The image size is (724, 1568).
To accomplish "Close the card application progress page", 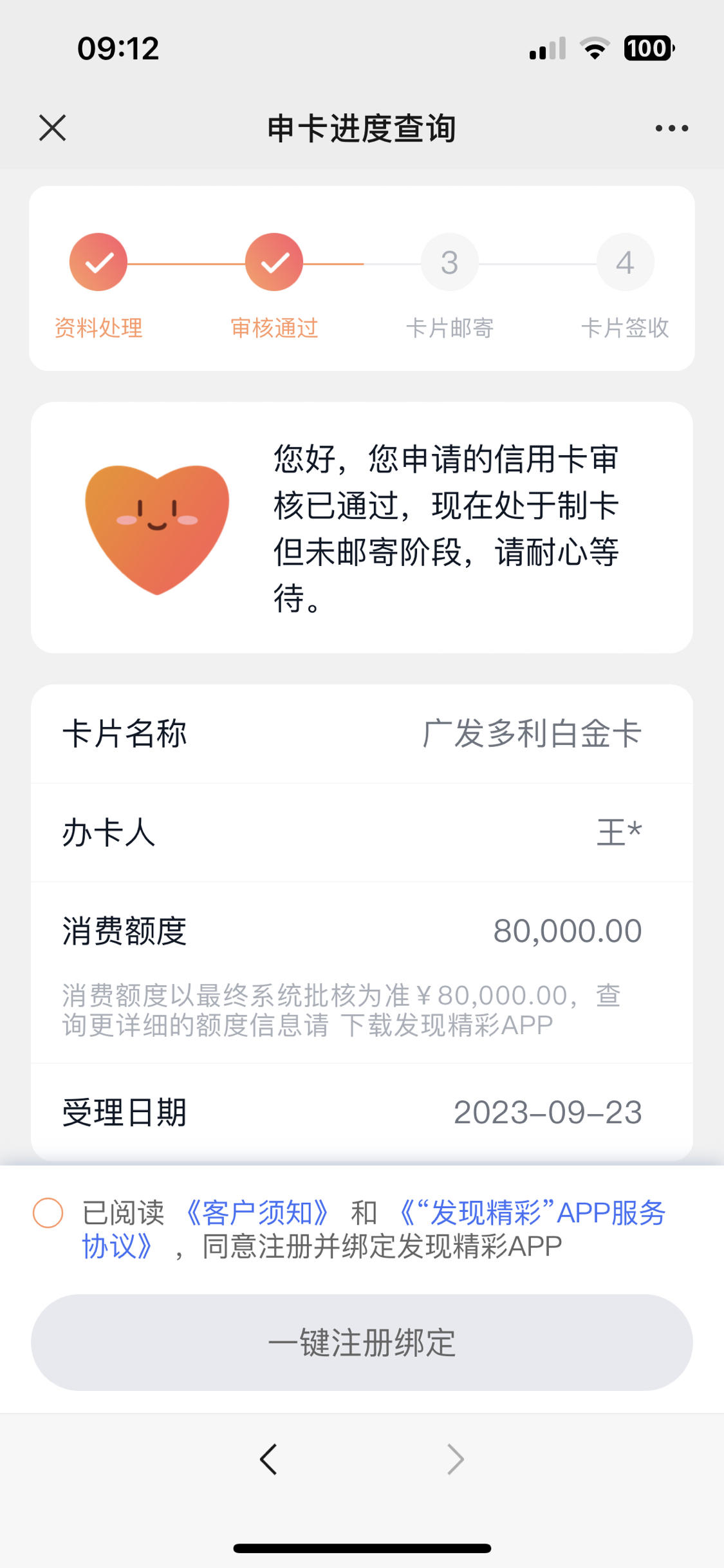I will coord(52,128).
